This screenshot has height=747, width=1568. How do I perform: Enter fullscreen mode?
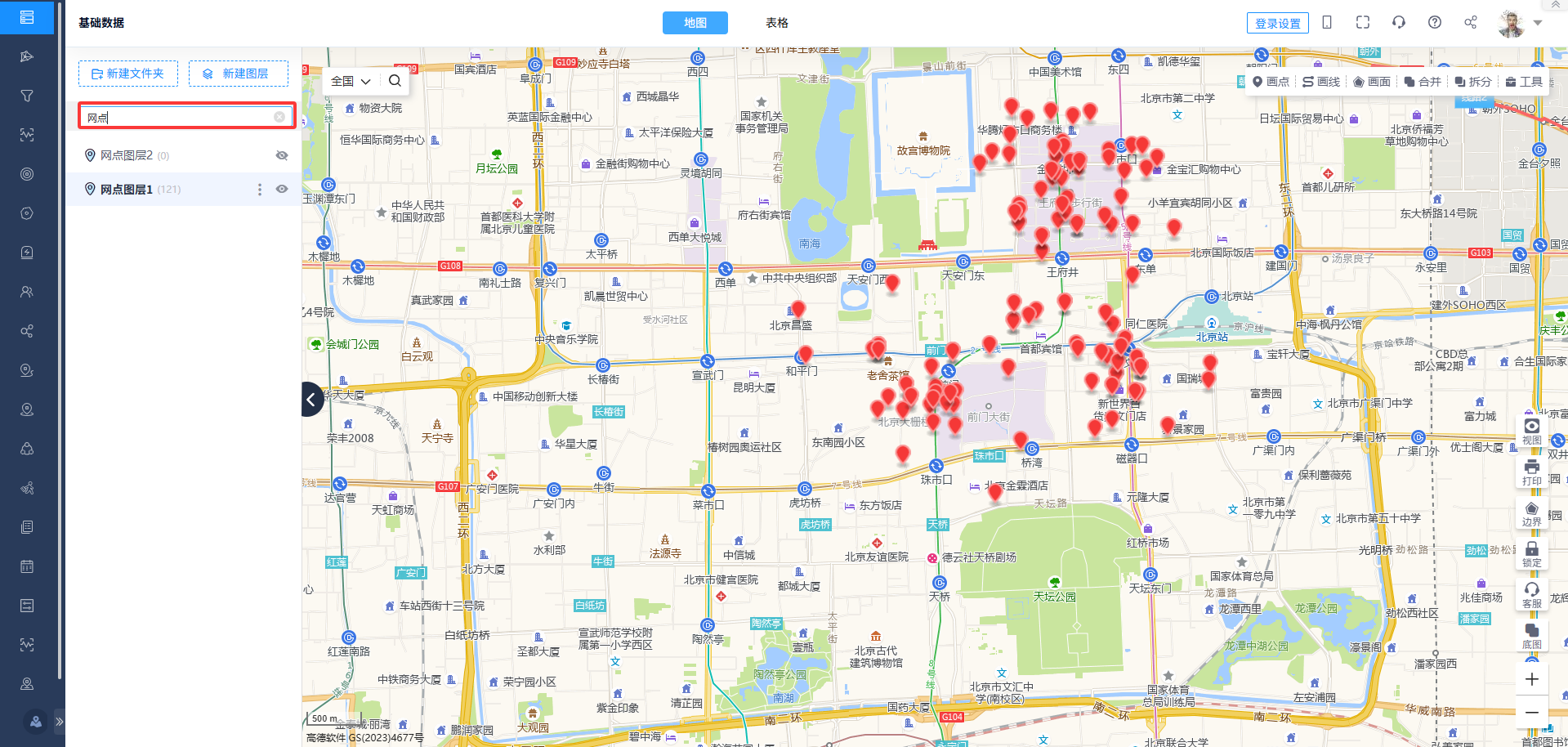pyautogui.click(x=1363, y=23)
